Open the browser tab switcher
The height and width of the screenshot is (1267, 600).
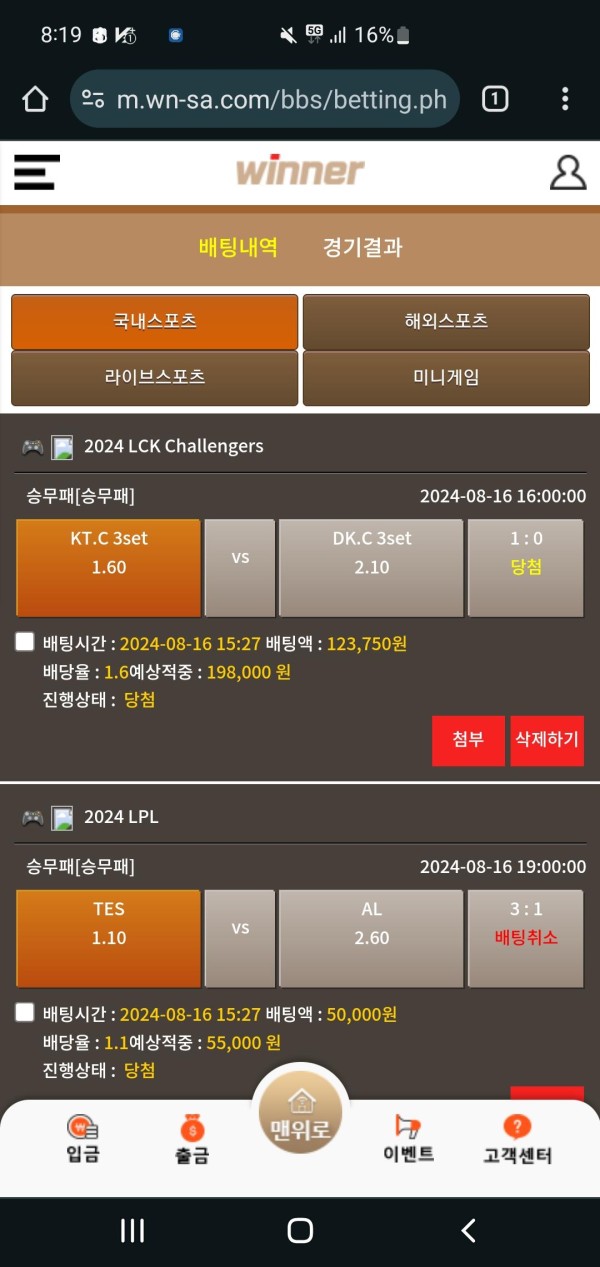pyautogui.click(x=495, y=99)
